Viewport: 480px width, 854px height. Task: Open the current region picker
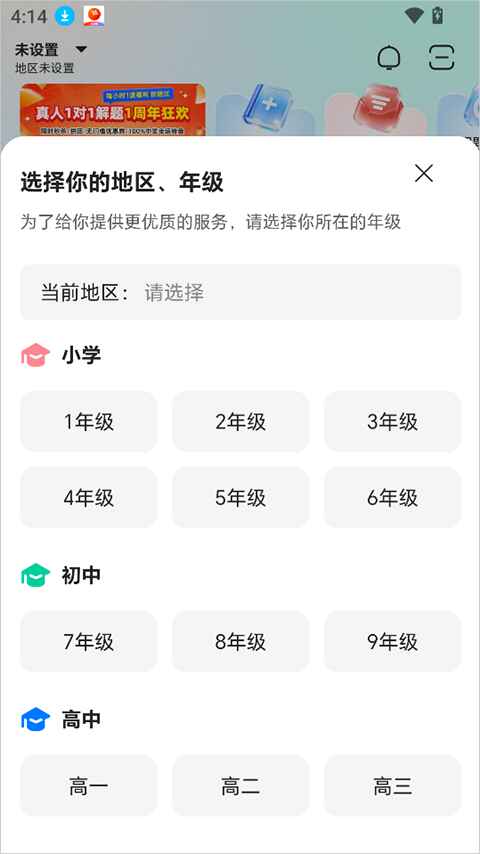[240, 292]
